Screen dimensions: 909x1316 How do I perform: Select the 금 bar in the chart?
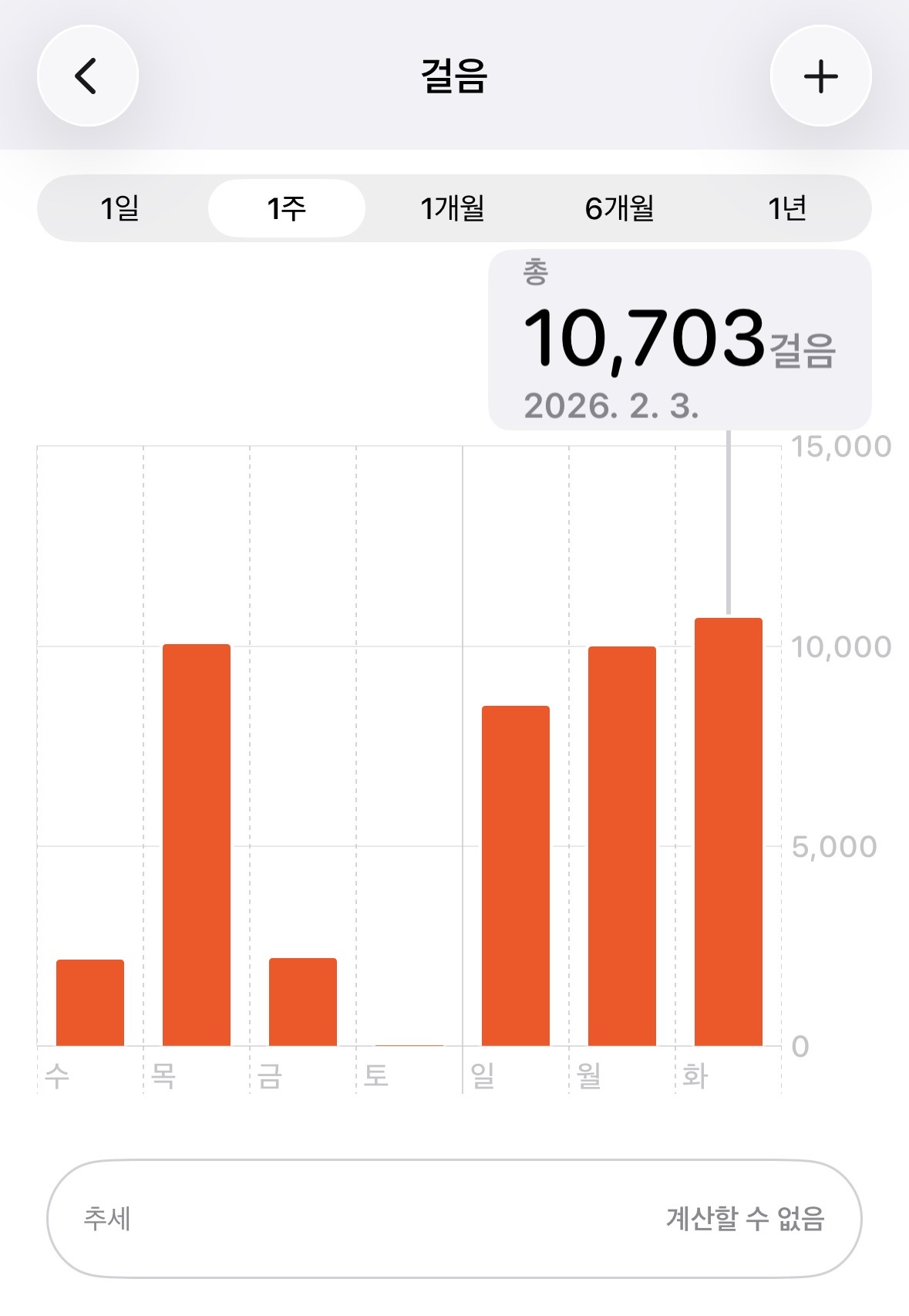click(x=303, y=1001)
